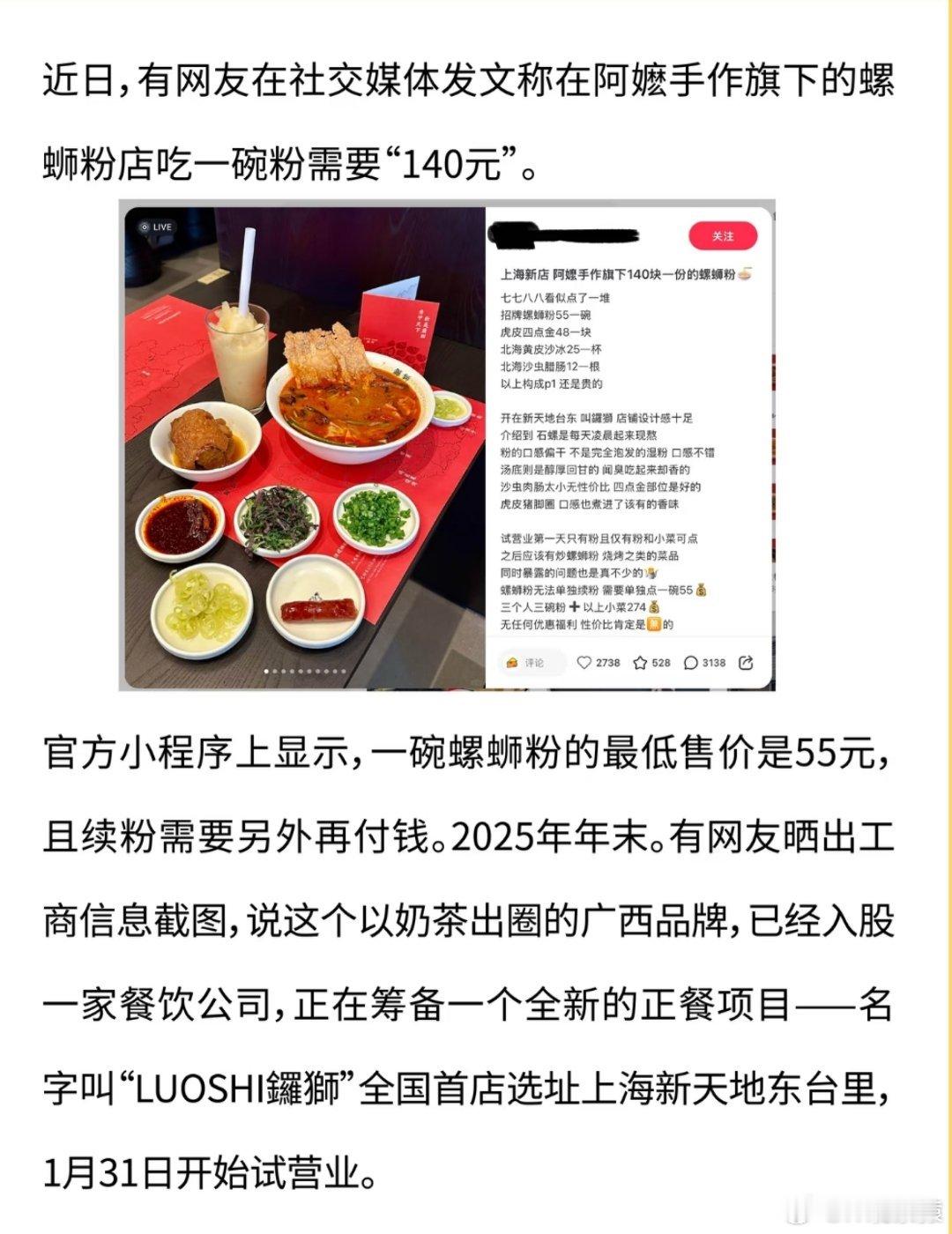
Task: Click the moneybag emoji after 以上小菜274
Action: (x=654, y=608)
